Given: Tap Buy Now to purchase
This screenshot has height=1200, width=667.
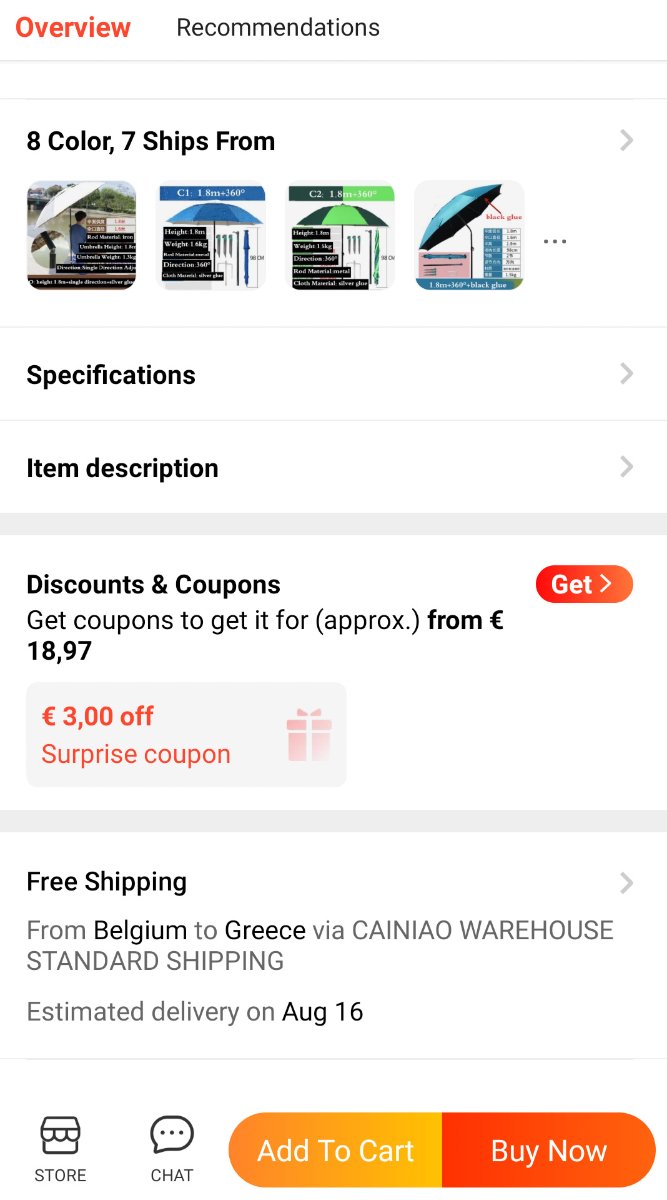Looking at the screenshot, I should point(548,1151).
